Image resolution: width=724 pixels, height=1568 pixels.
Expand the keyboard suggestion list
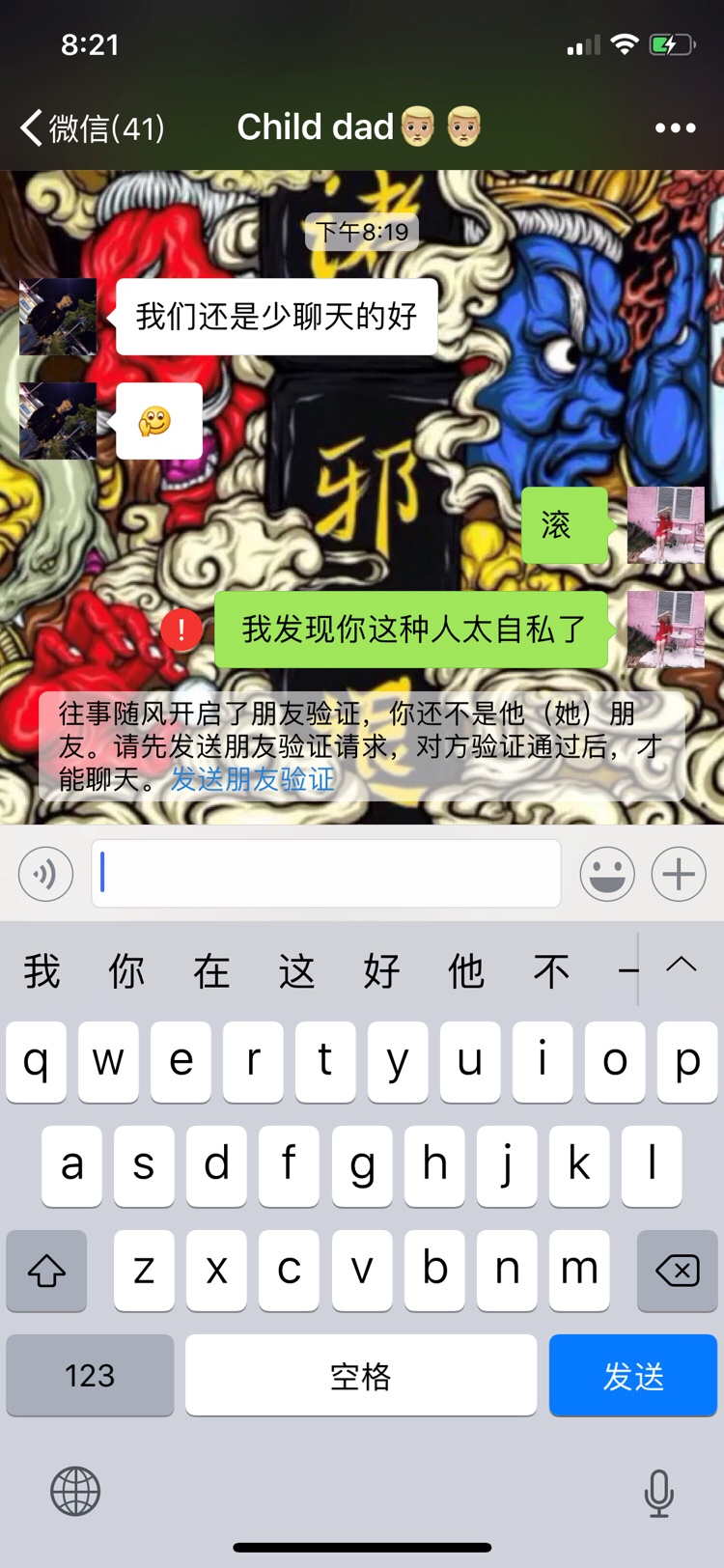point(682,966)
